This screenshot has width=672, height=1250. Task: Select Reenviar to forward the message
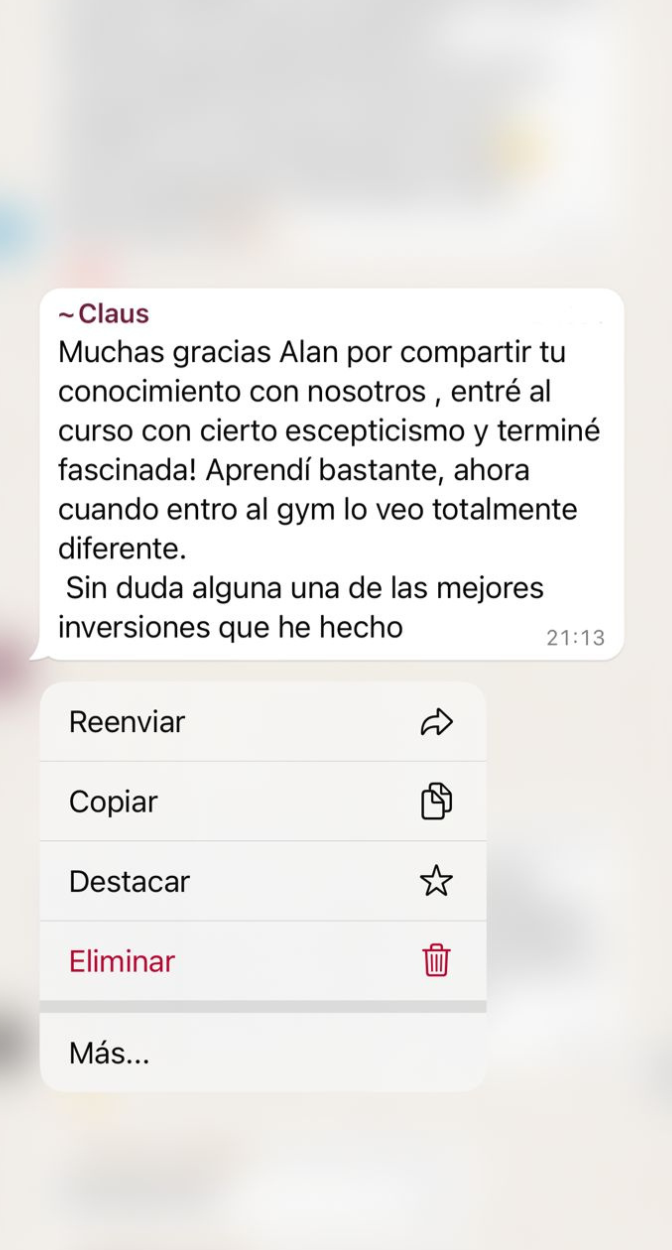[x=262, y=722]
